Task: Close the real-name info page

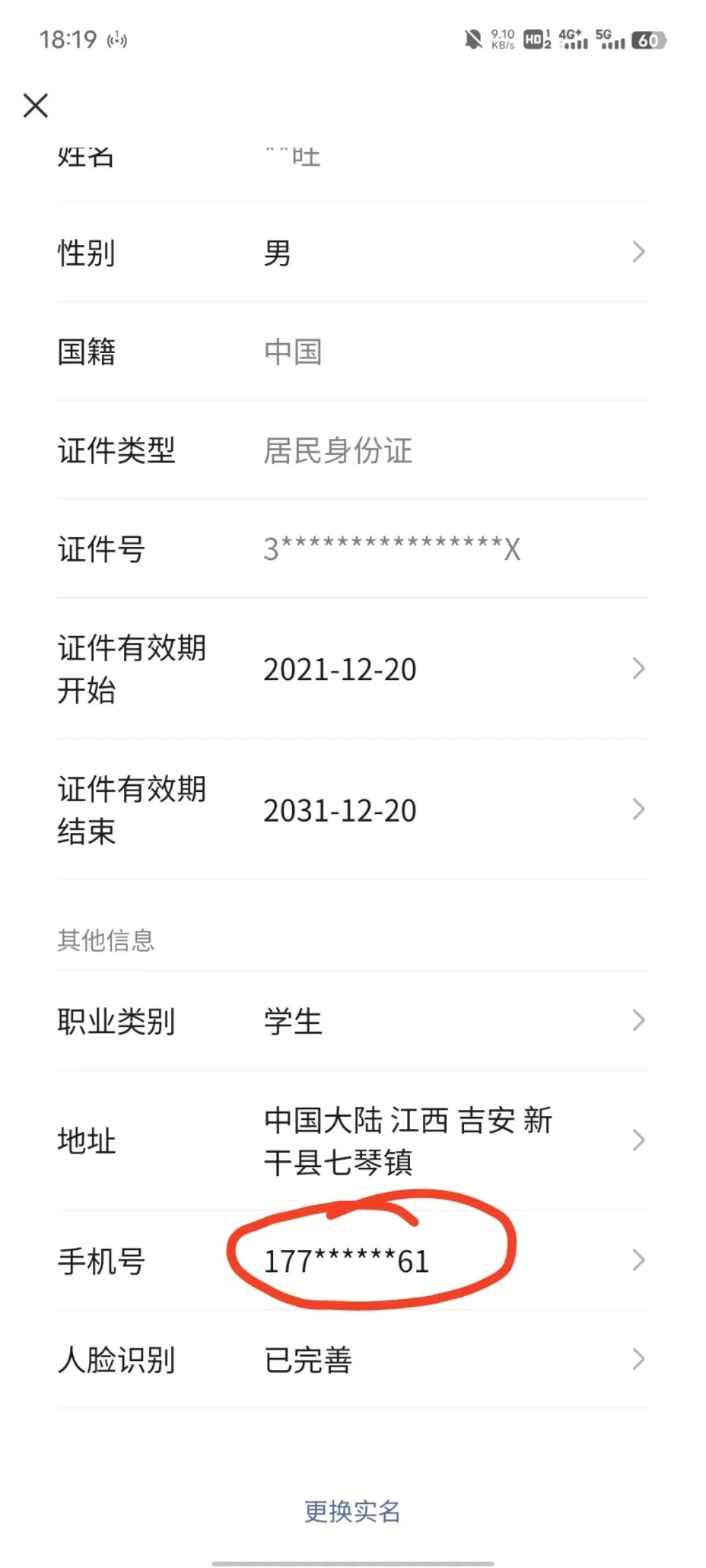Action: click(x=35, y=105)
